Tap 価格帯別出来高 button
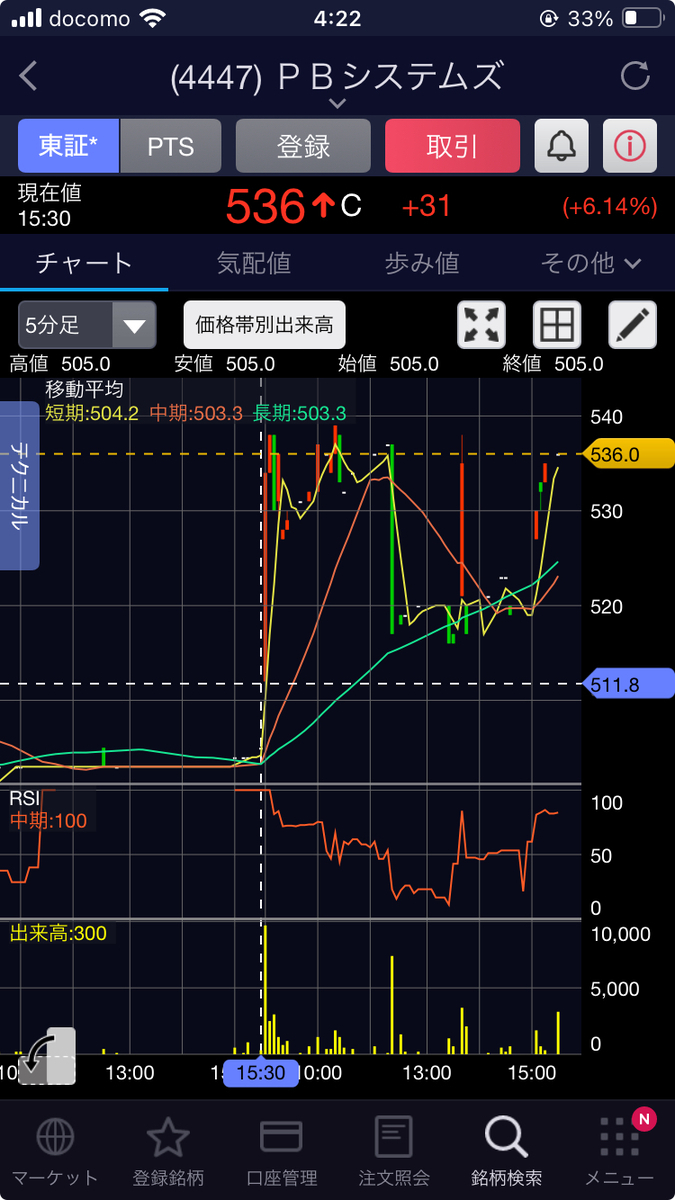 pyautogui.click(x=265, y=325)
